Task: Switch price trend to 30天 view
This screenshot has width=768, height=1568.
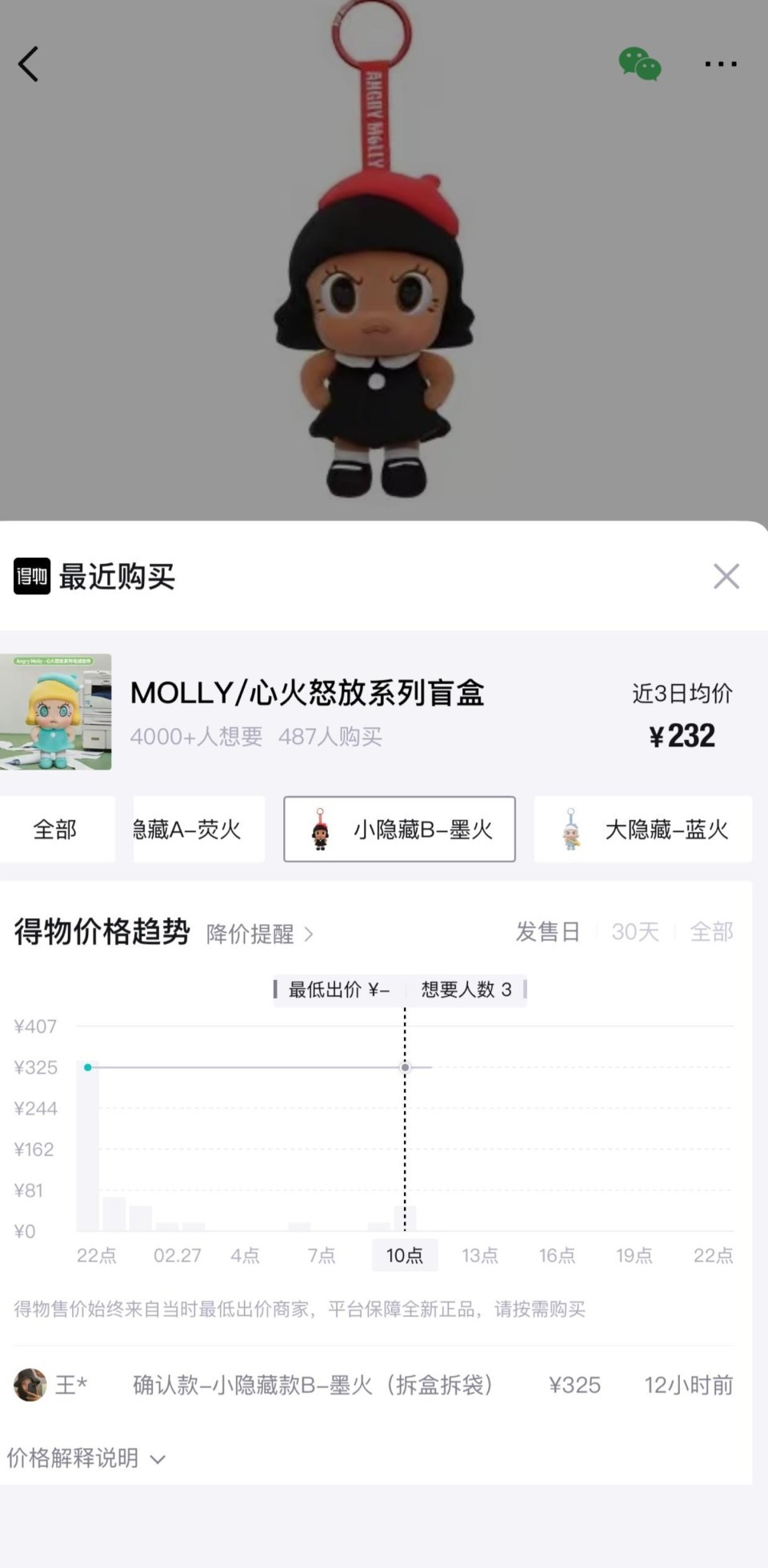Action: [x=634, y=931]
